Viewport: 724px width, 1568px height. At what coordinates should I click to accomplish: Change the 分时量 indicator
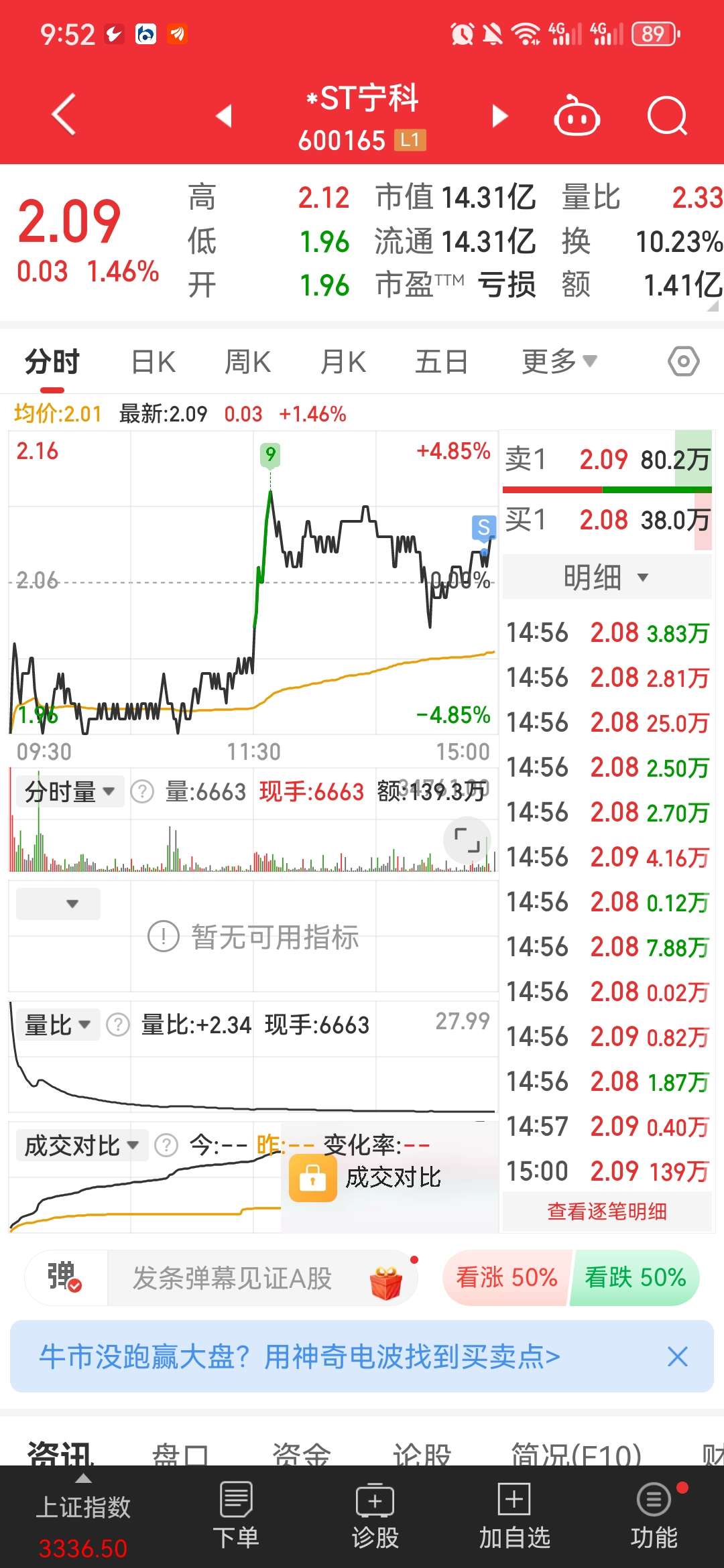(70, 792)
